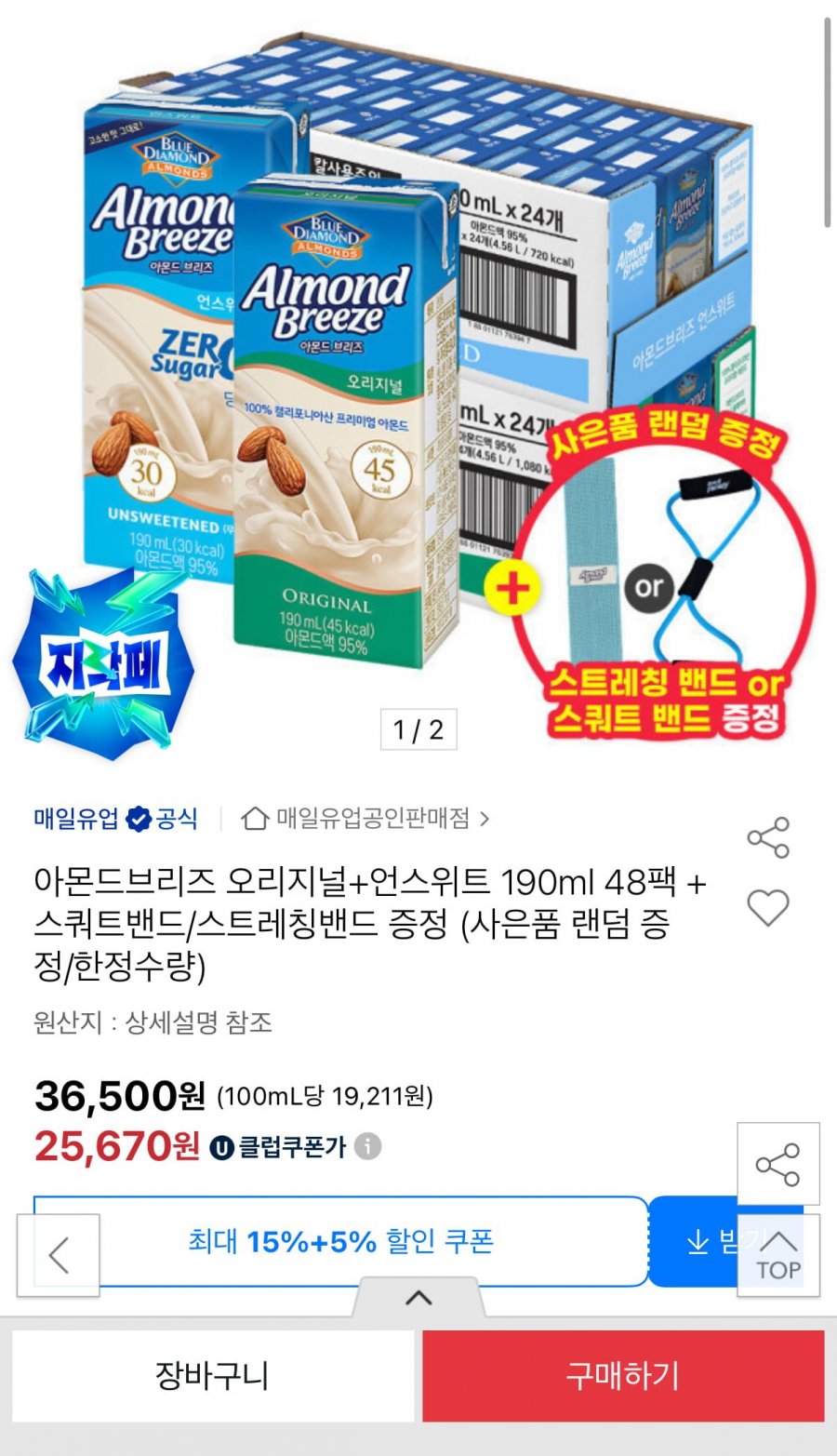Download the 15%+5% discount coupon
The width and height of the screenshot is (837, 1456).
pyautogui.click(x=724, y=1241)
